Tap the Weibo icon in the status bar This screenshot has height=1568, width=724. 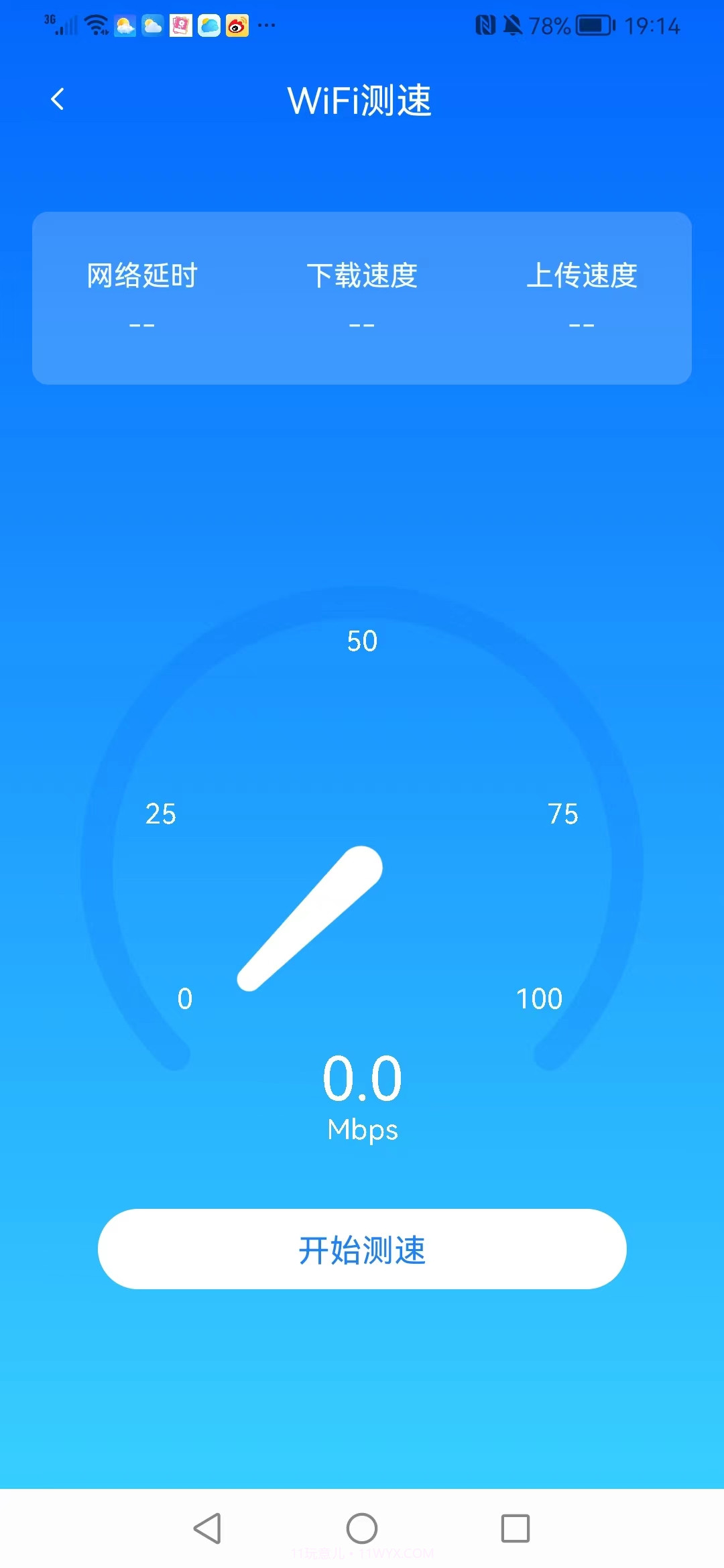tap(236, 27)
